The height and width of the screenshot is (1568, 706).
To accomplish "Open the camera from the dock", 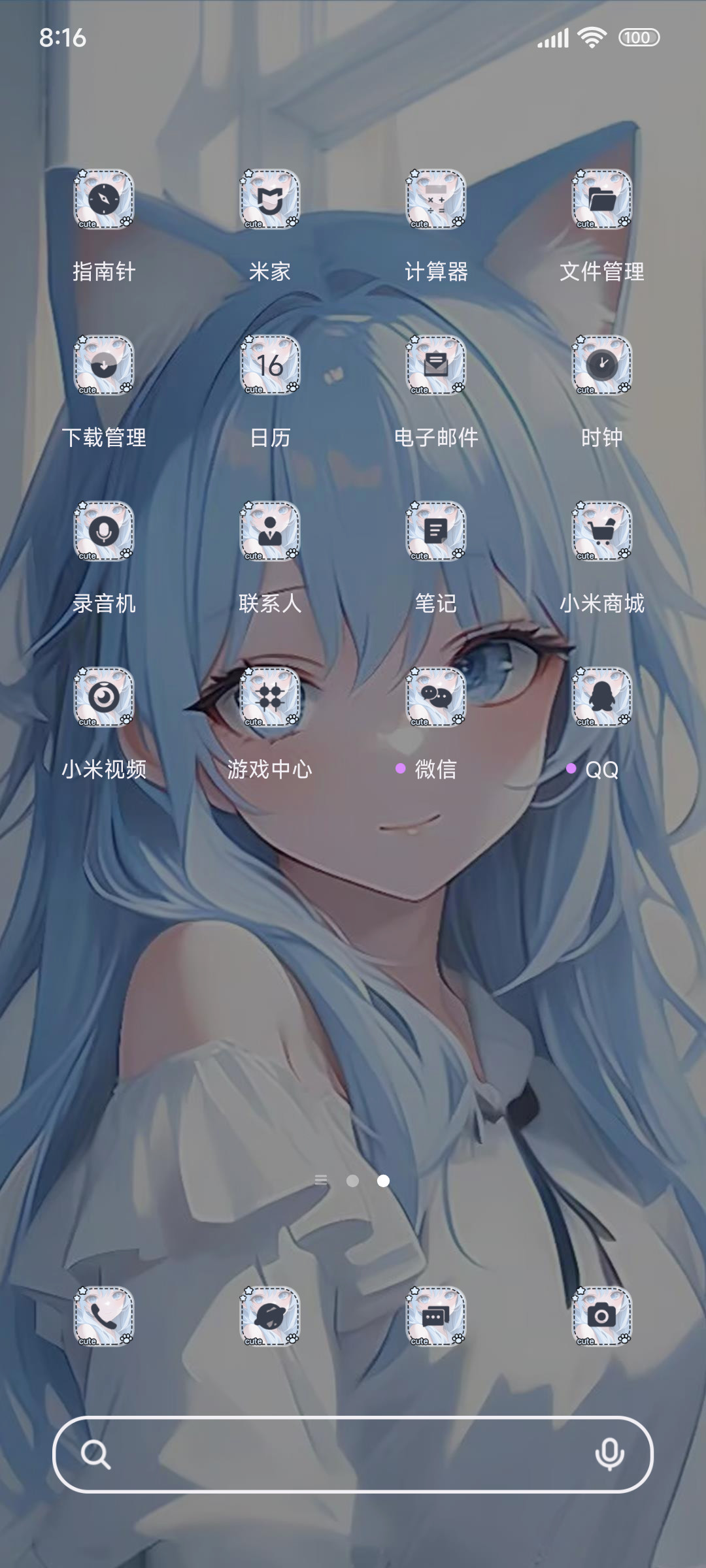I will (x=602, y=1316).
